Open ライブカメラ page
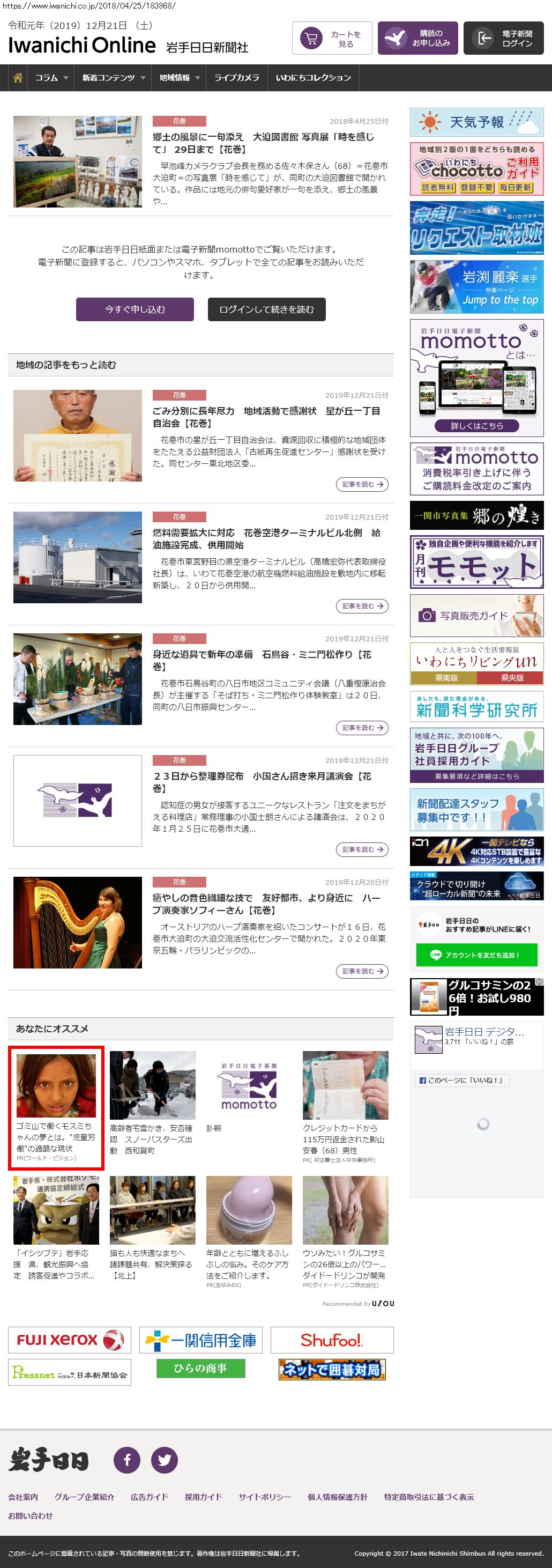The image size is (552, 1568). click(x=236, y=78)
